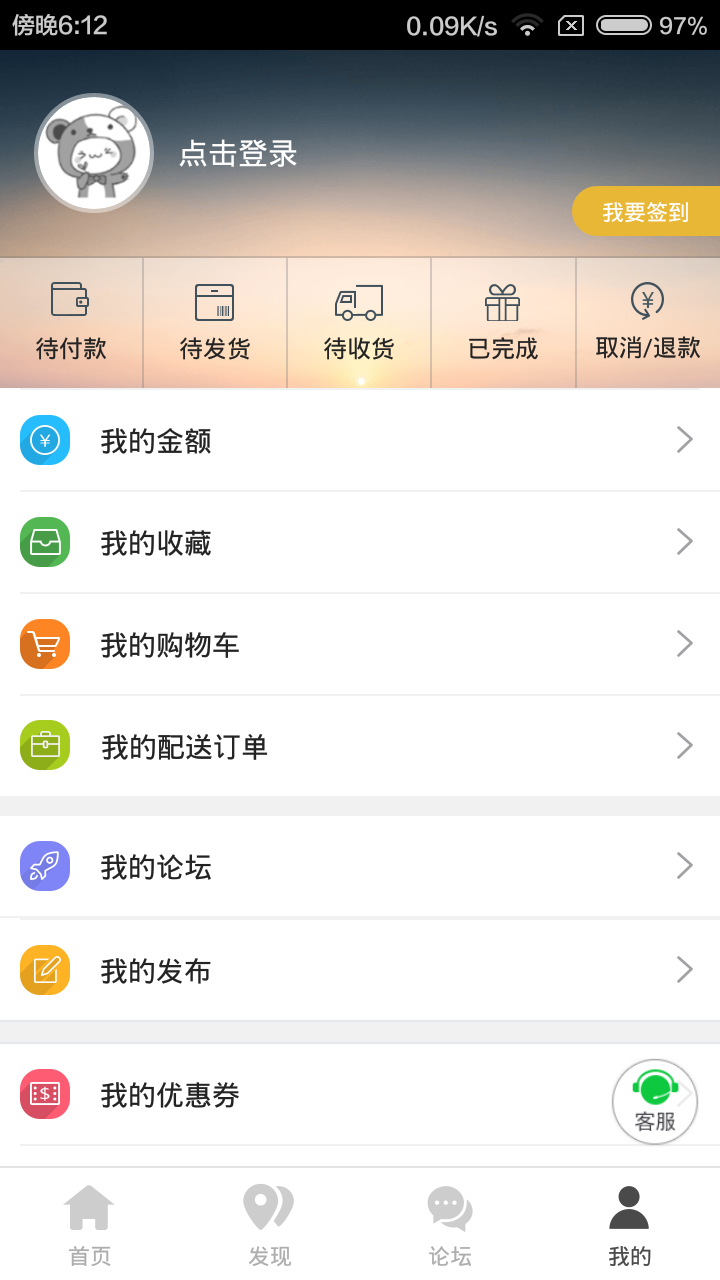Switch to the 首页 home tab
720x1280 pixels.
(x=90, y=1225)
